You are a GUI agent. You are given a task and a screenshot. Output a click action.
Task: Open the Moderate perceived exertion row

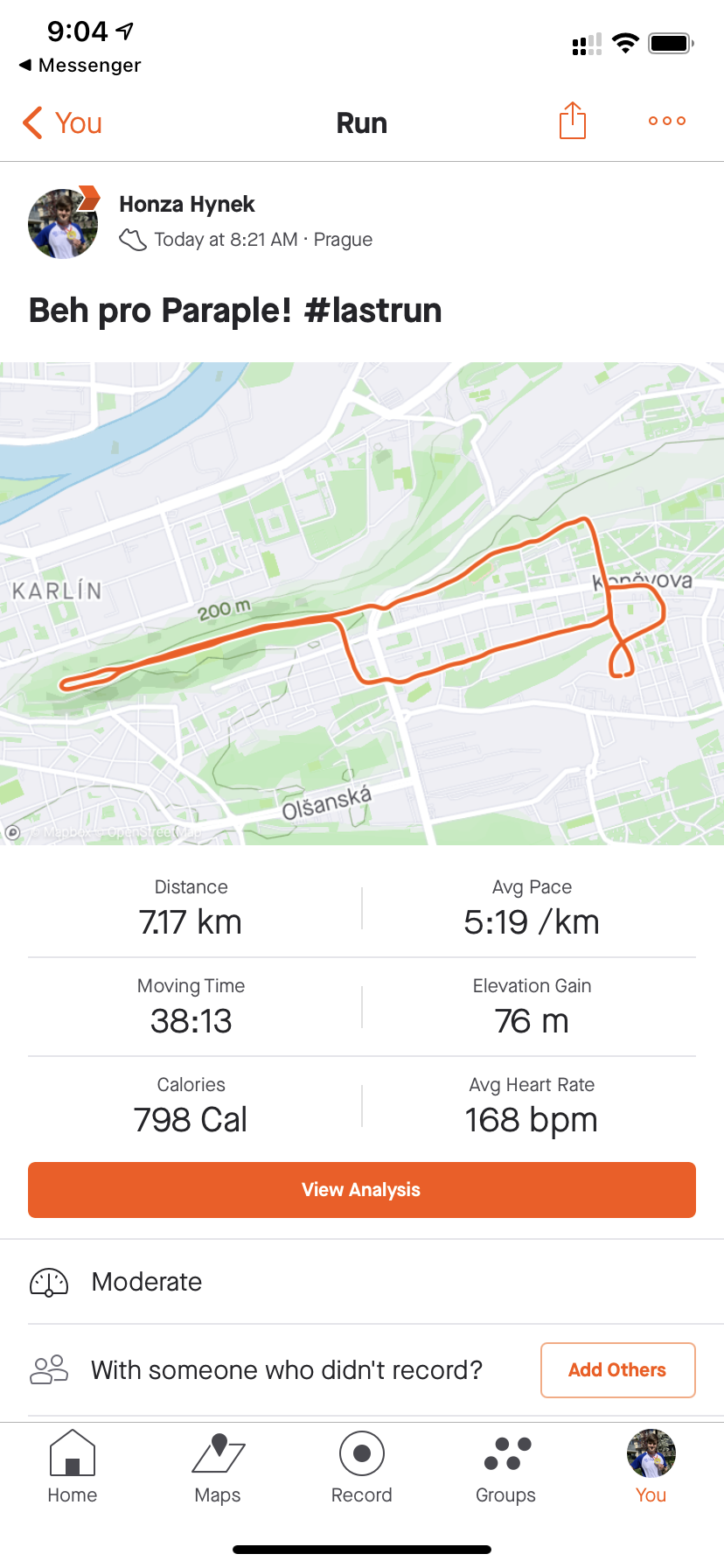[x=362, y=1282]
